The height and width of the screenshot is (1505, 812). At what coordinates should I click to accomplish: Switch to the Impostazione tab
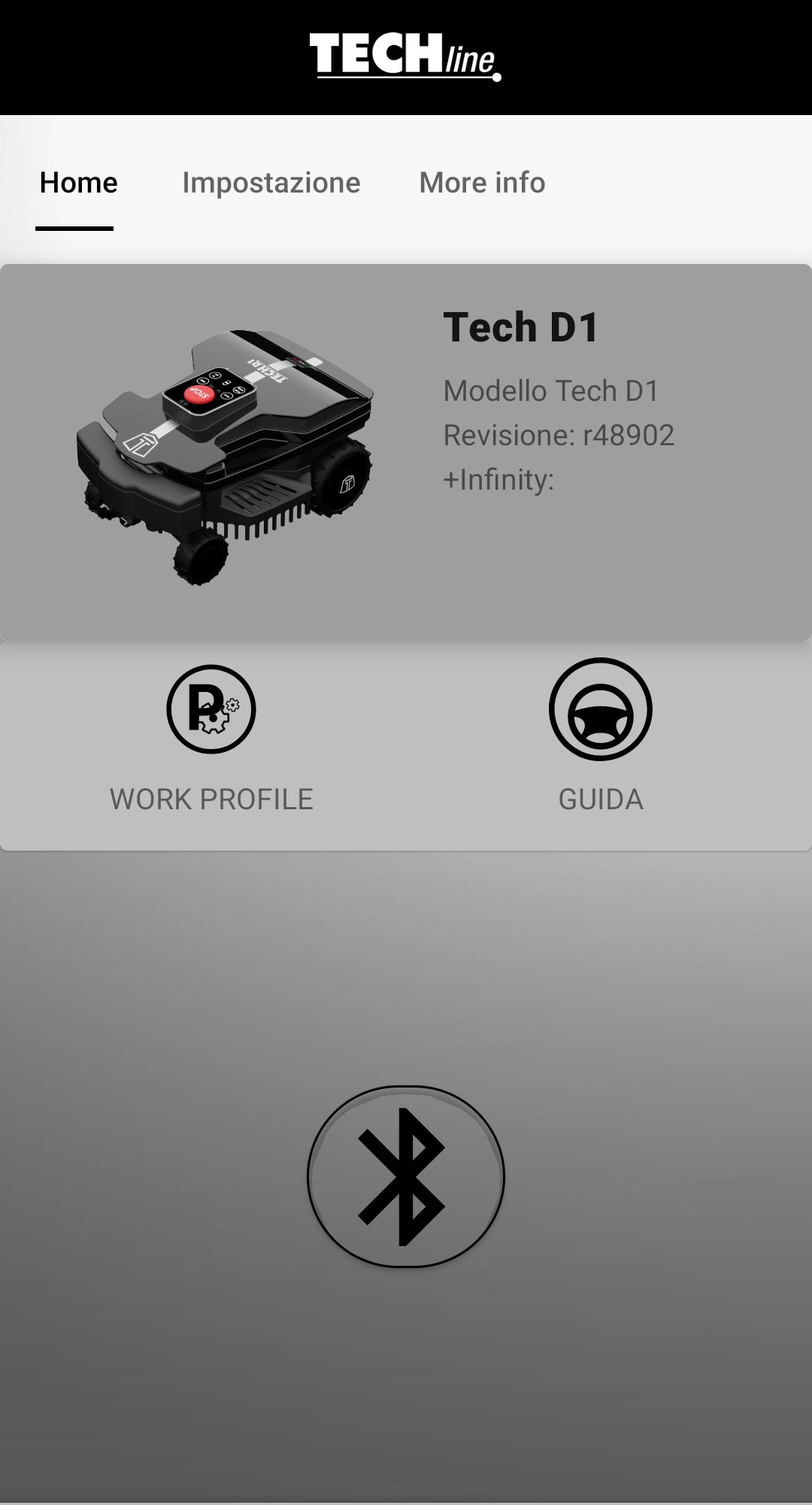pyautogui.click(x=271, y=183)
